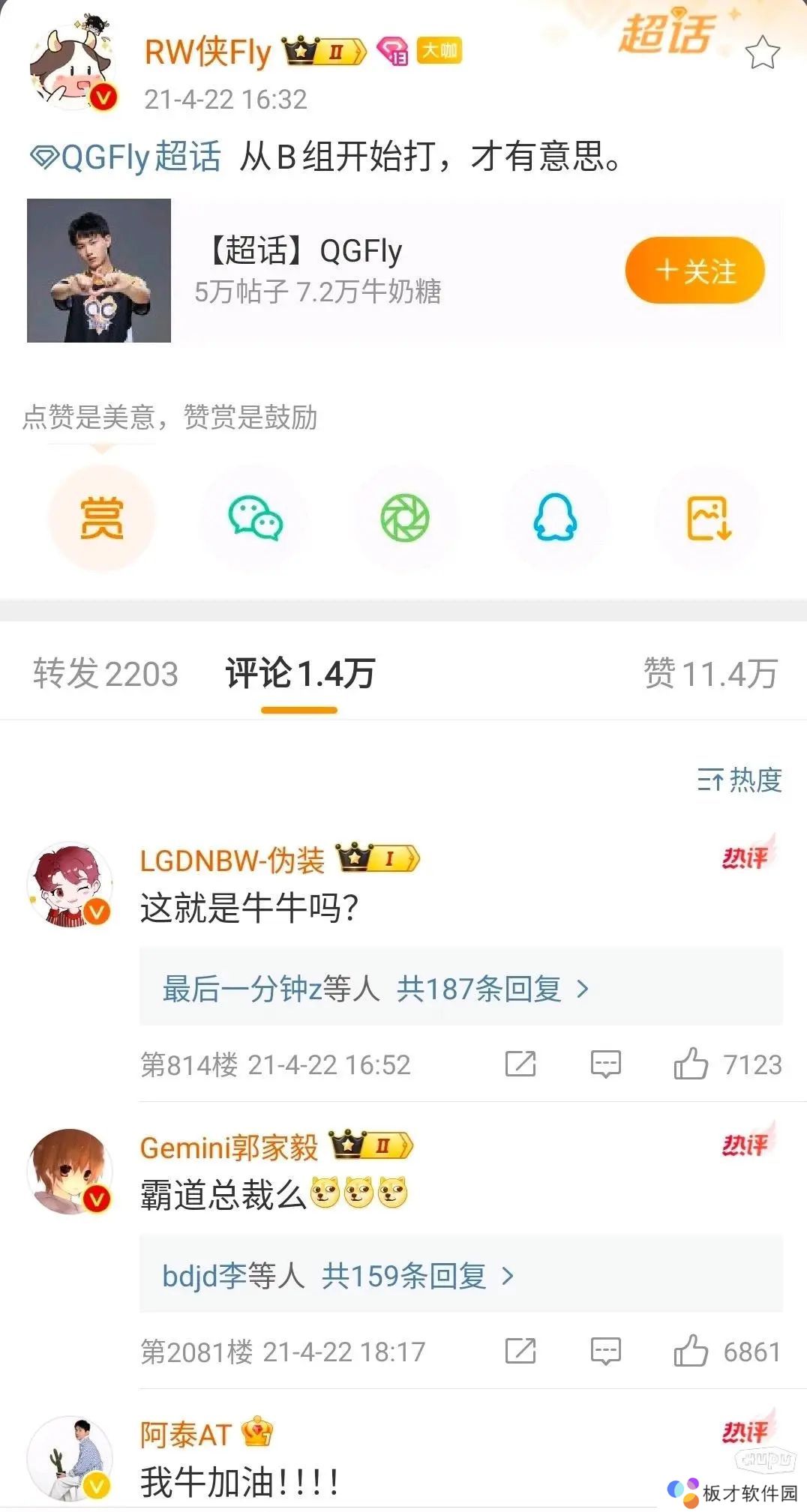This screenshot has height=1512, width=807.
Task: Follow the QGFly super topic
Action: (694, 271)
